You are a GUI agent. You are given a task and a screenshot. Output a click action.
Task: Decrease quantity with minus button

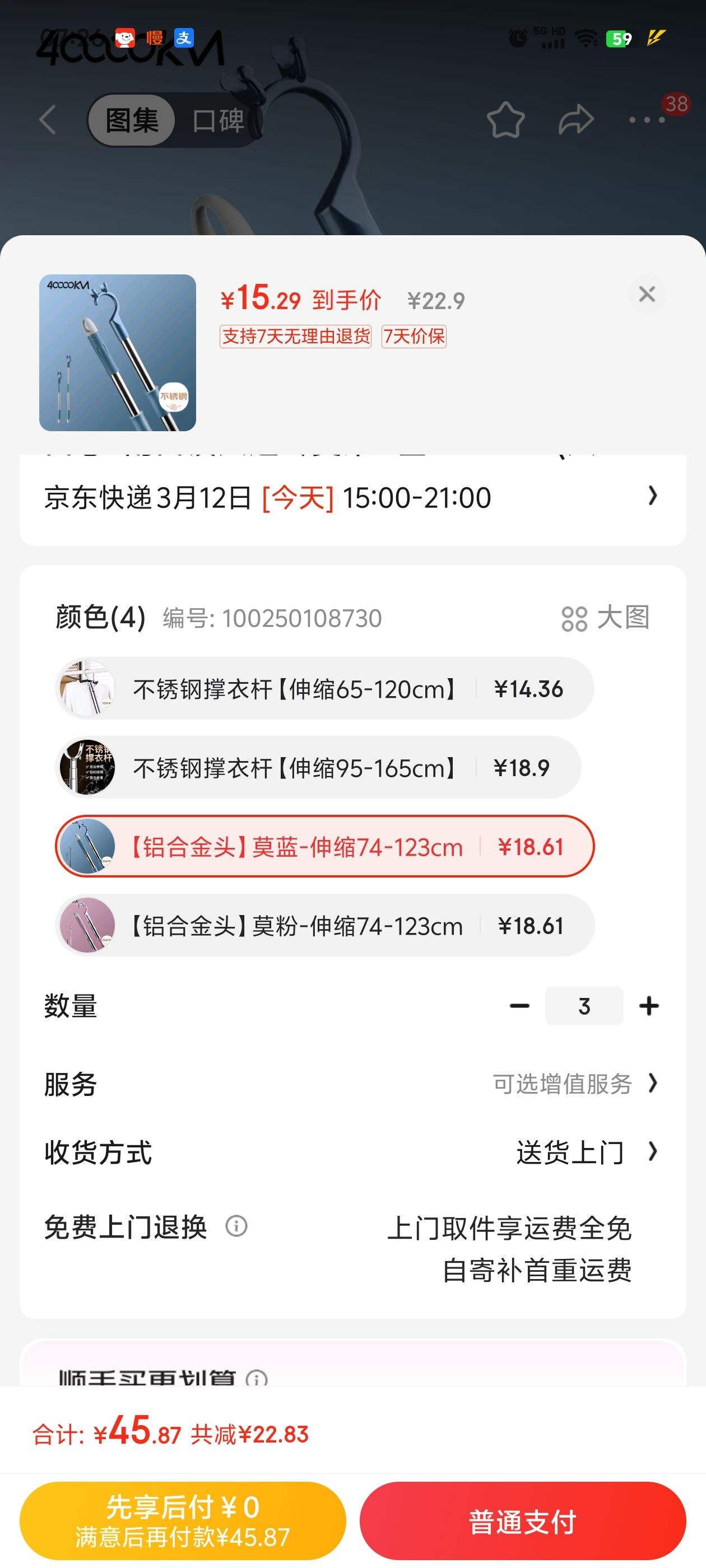coord(519,1006)
